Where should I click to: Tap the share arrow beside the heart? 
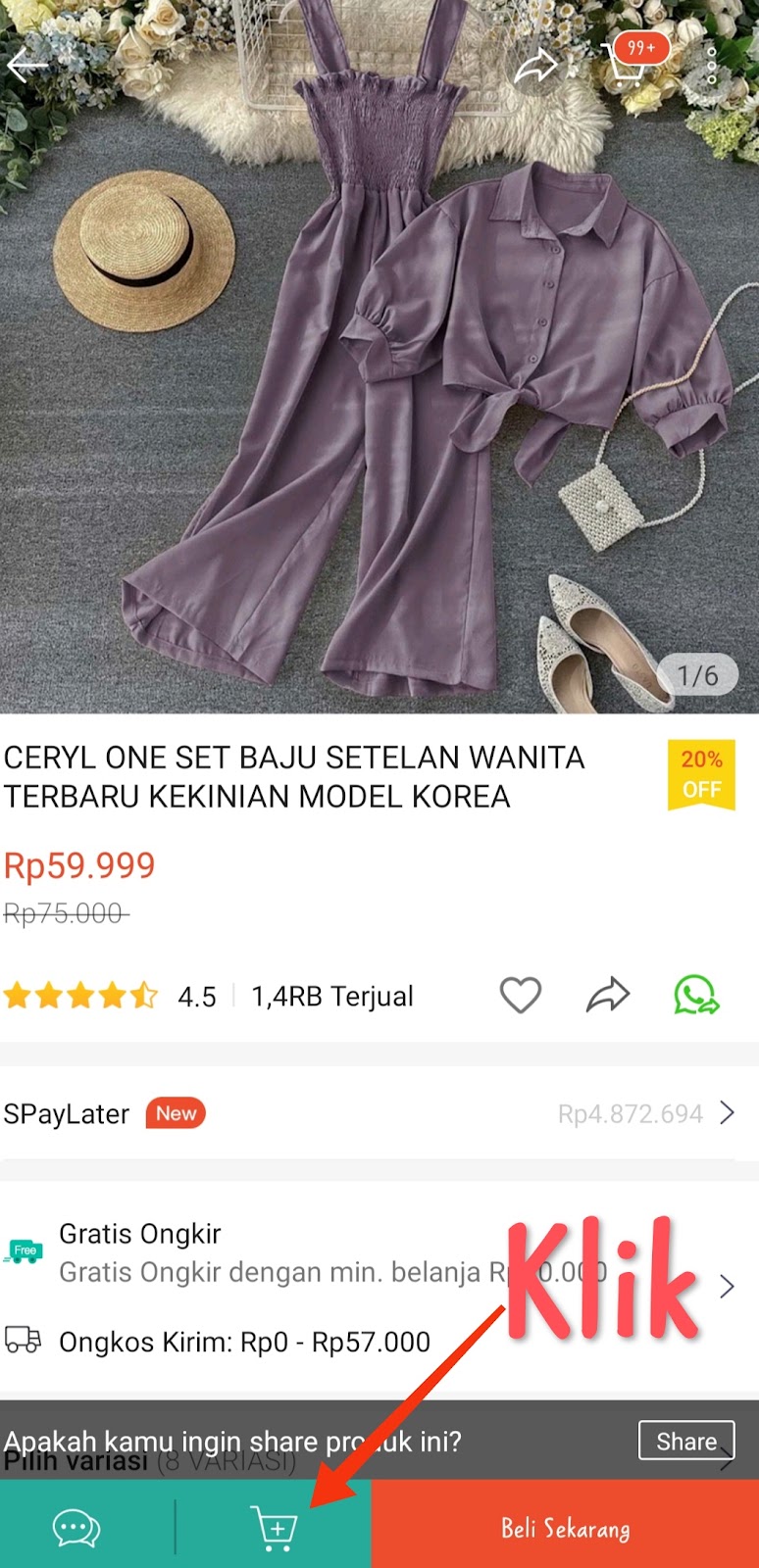click(608, 995)
